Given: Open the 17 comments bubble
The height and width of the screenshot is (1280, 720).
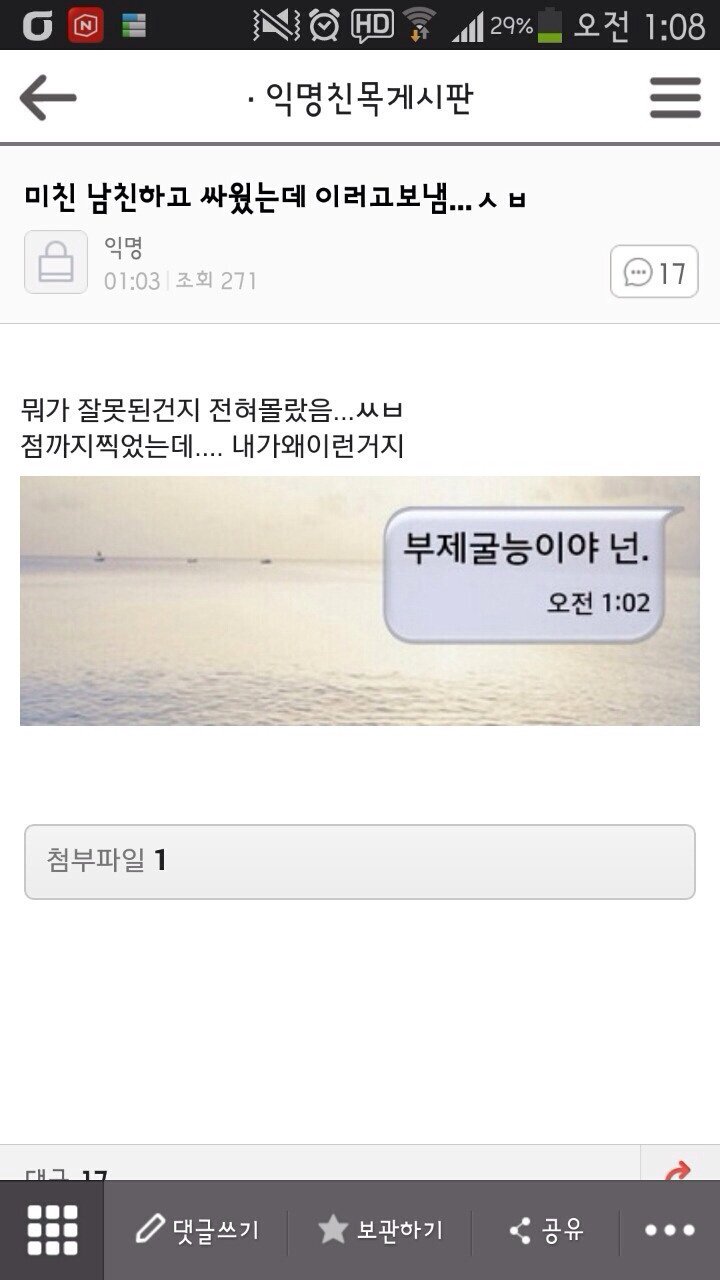Looking at the screenshot, I should click(x=655, y=272).
